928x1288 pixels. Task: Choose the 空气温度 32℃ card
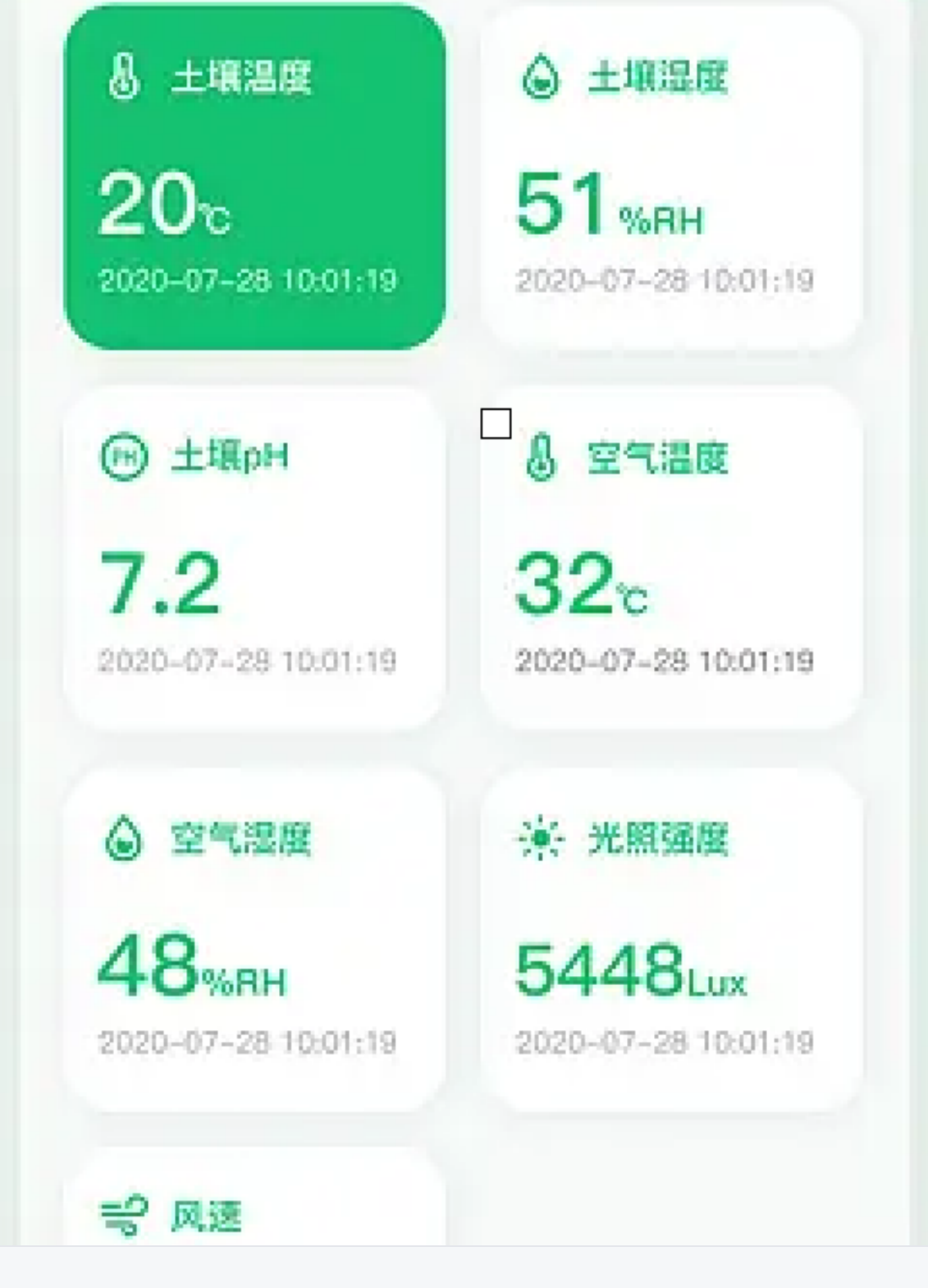point(671,558)
